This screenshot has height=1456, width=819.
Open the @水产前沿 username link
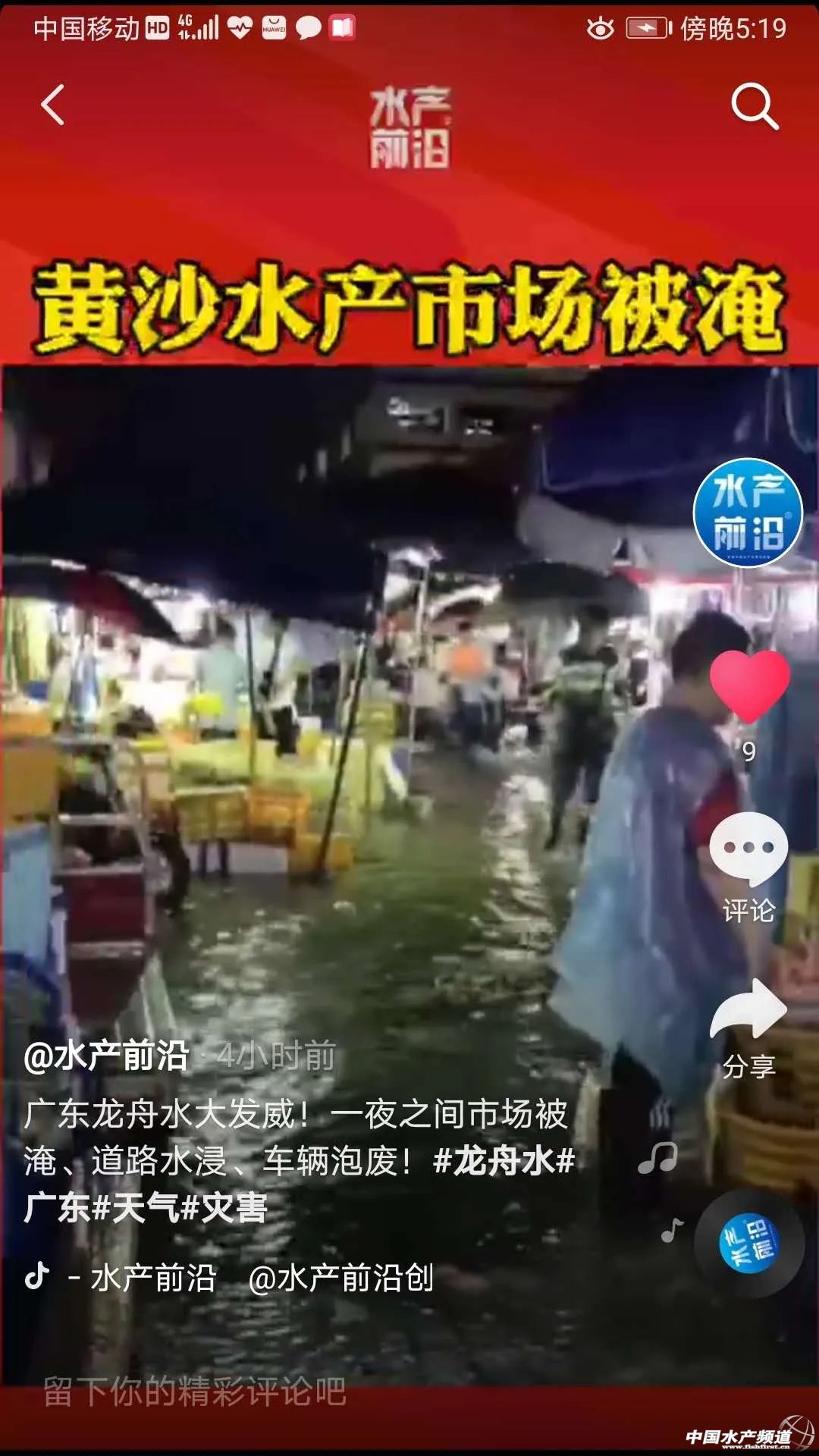point(106,1056)
